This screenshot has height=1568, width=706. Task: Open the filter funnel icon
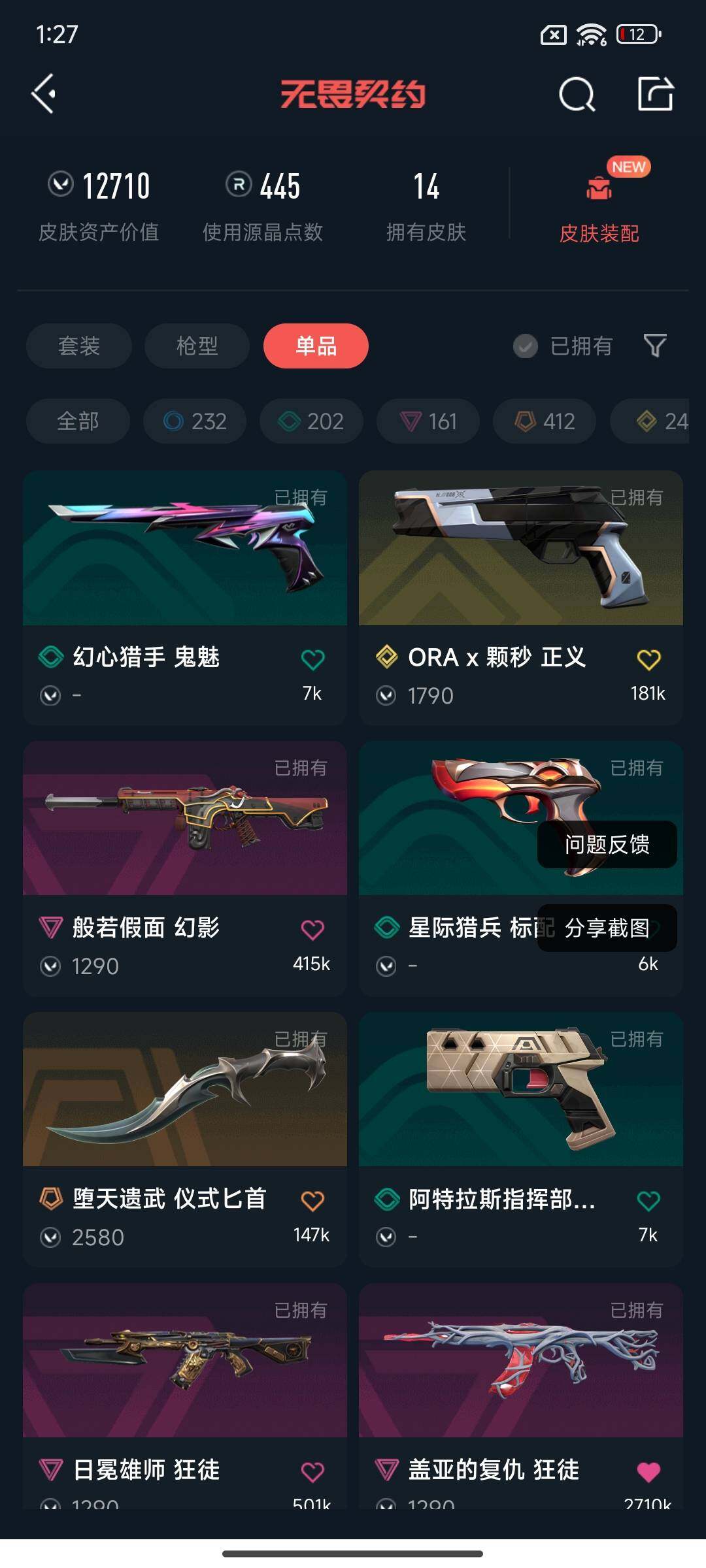[654, 346]
